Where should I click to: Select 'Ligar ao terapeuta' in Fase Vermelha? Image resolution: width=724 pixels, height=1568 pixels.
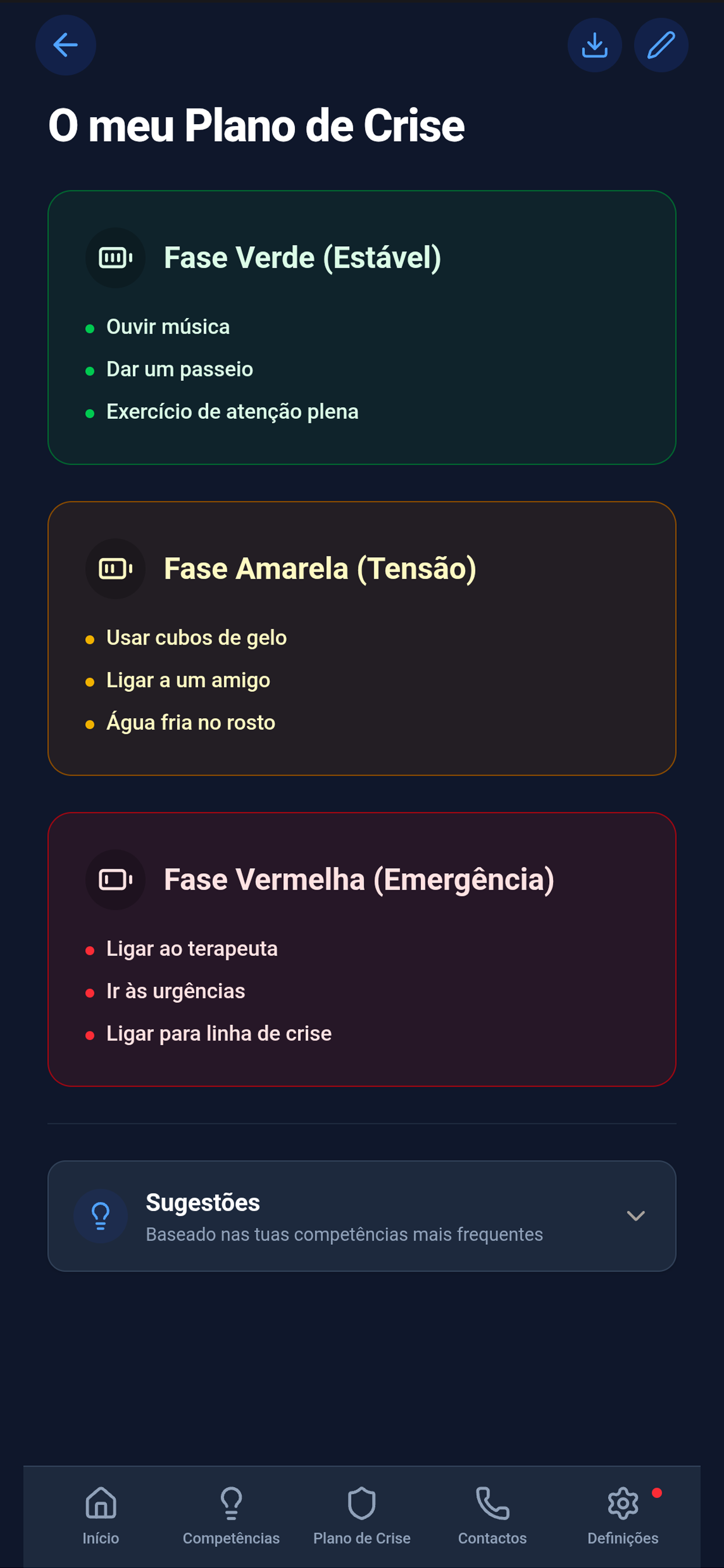tap(191, 948)
